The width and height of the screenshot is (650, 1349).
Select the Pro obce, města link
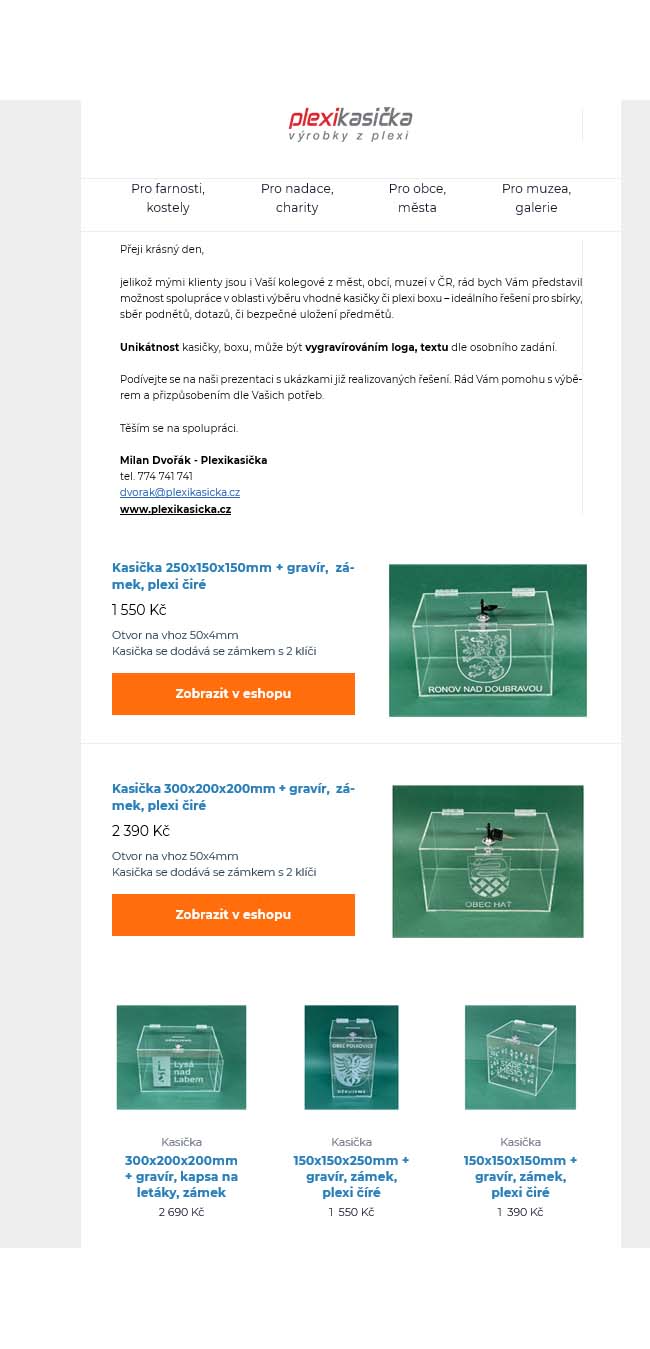click(417, 198)
